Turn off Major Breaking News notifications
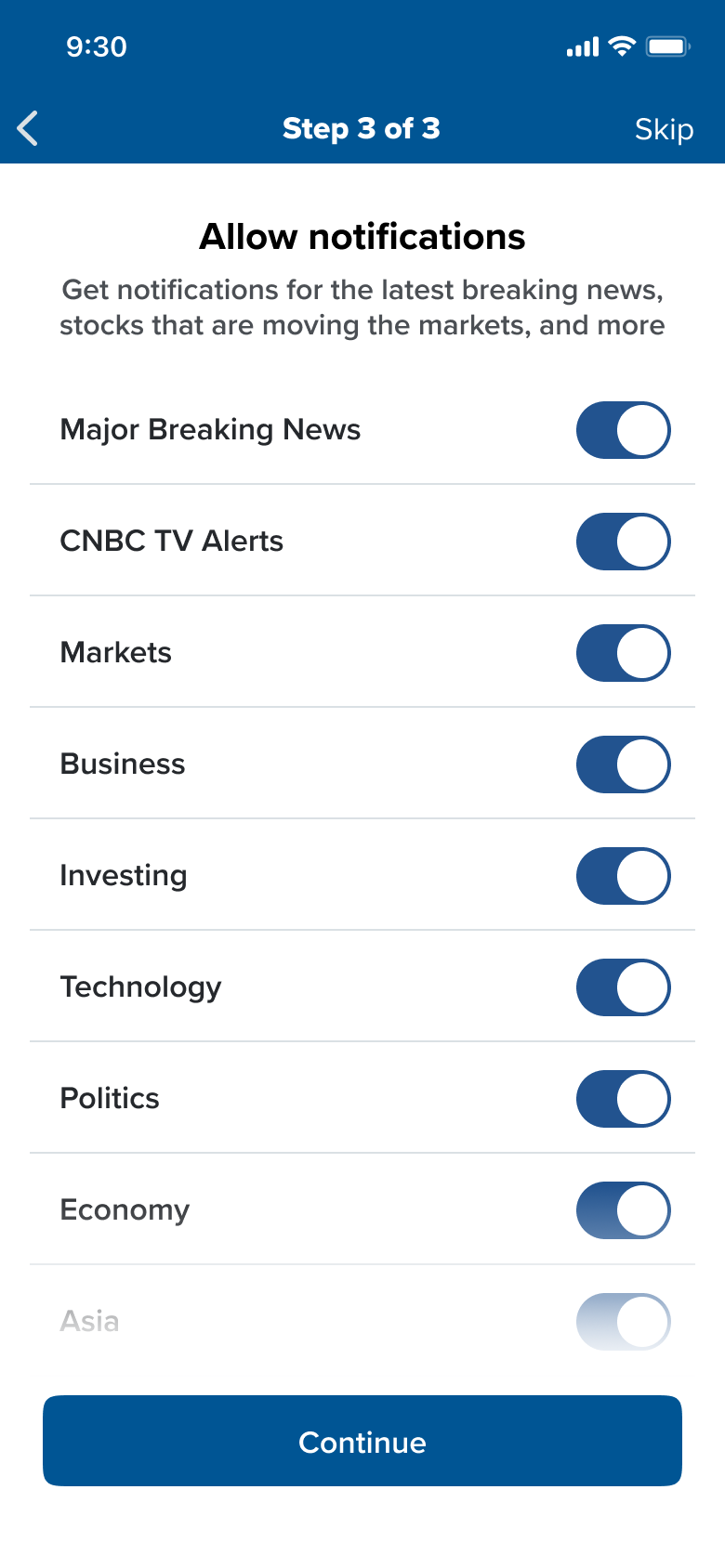This screenshot has width=725, height=1568. (x=623, y=430)
